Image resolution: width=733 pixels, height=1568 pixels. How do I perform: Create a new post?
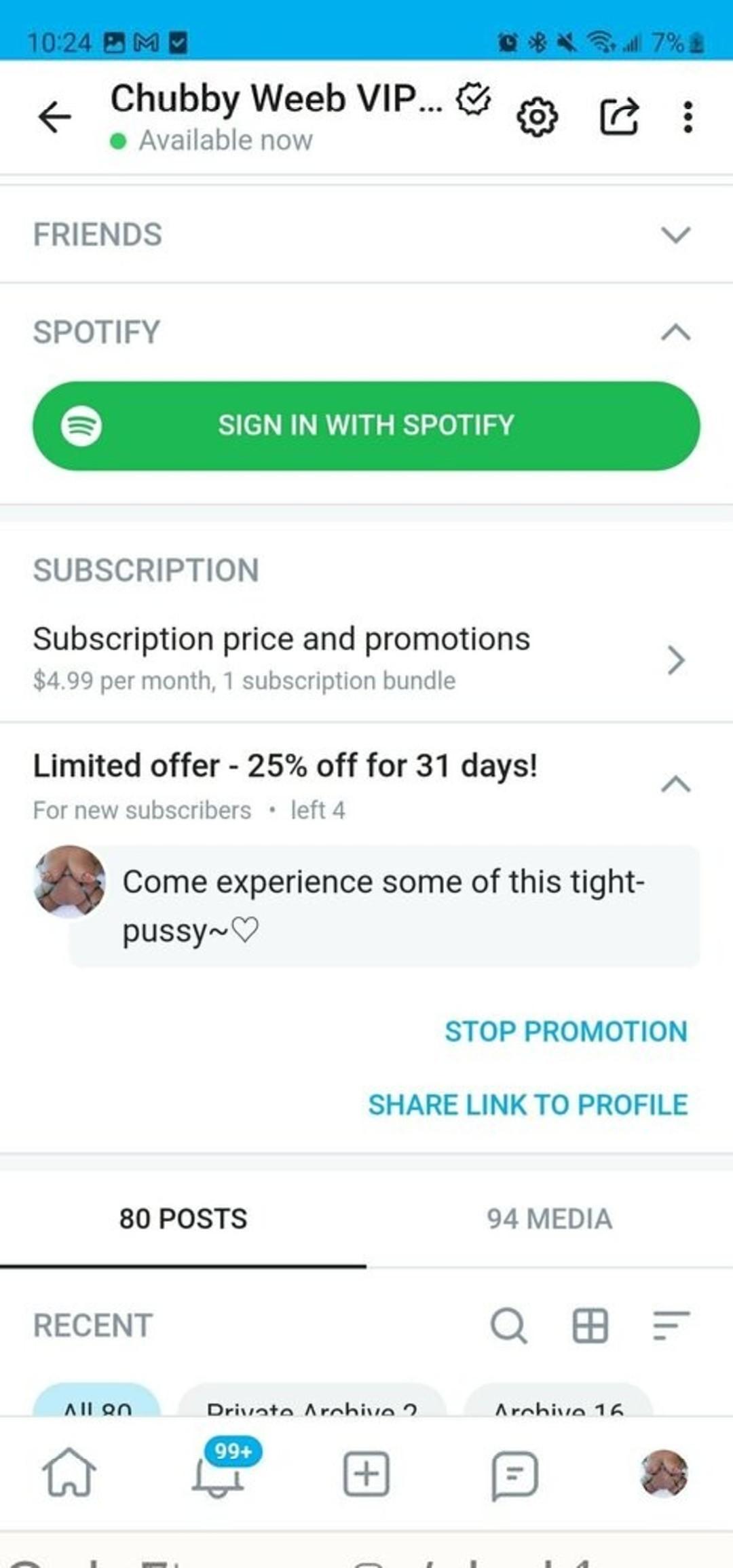[x=366, y=1474]
